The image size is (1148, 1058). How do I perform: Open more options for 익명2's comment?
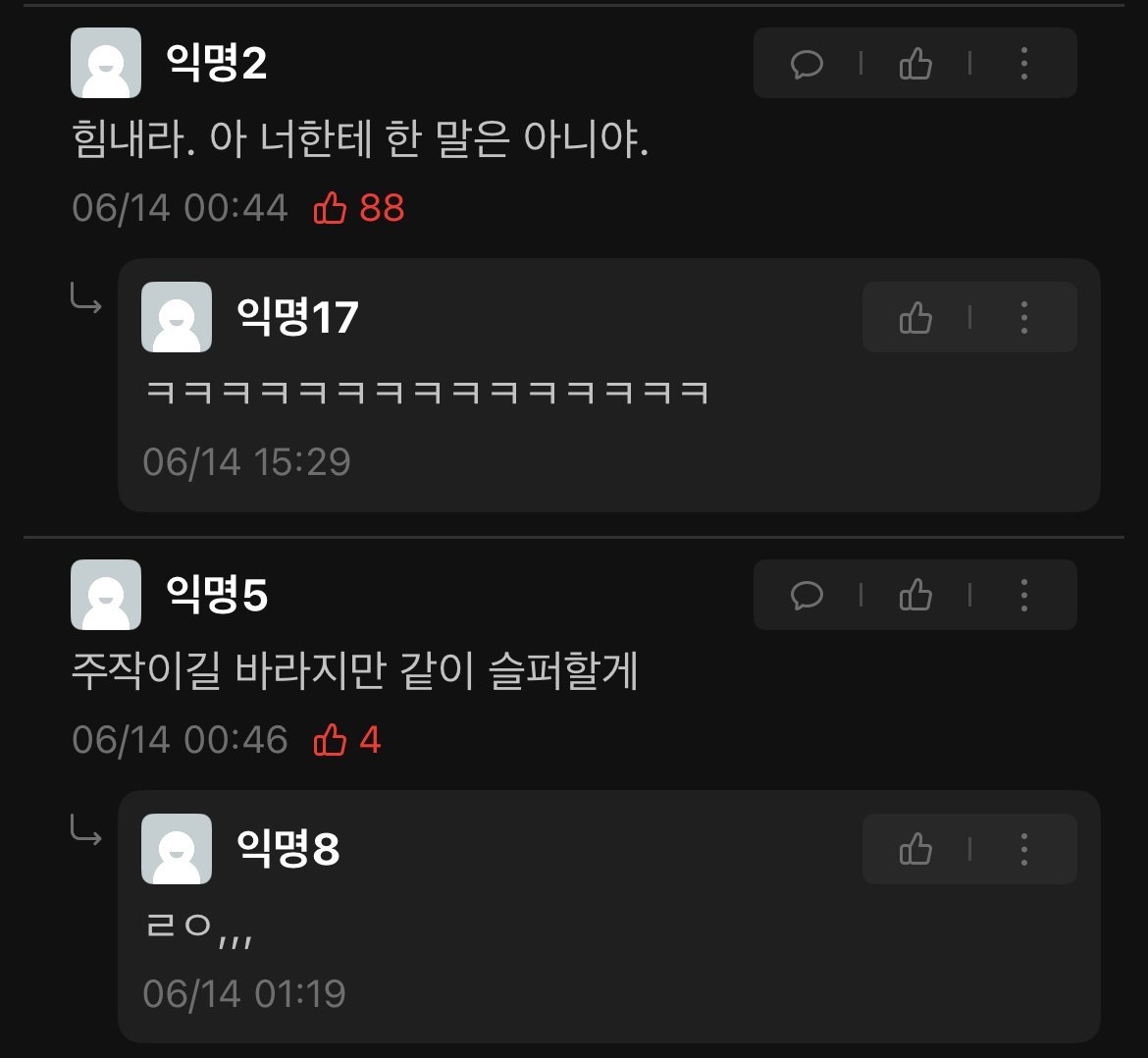(x=1023, y=65)
